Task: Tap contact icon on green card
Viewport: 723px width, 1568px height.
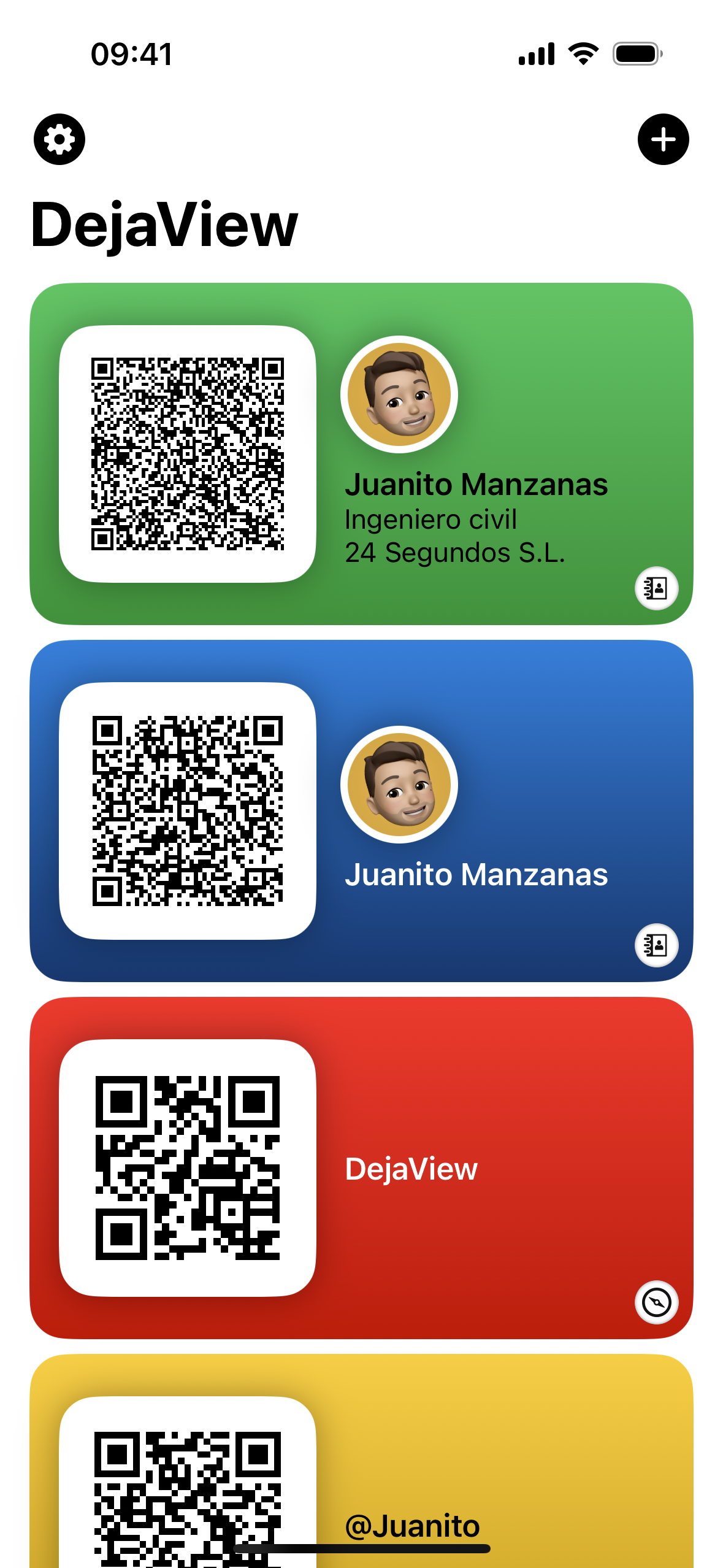Action: click(x=656, y=588)
